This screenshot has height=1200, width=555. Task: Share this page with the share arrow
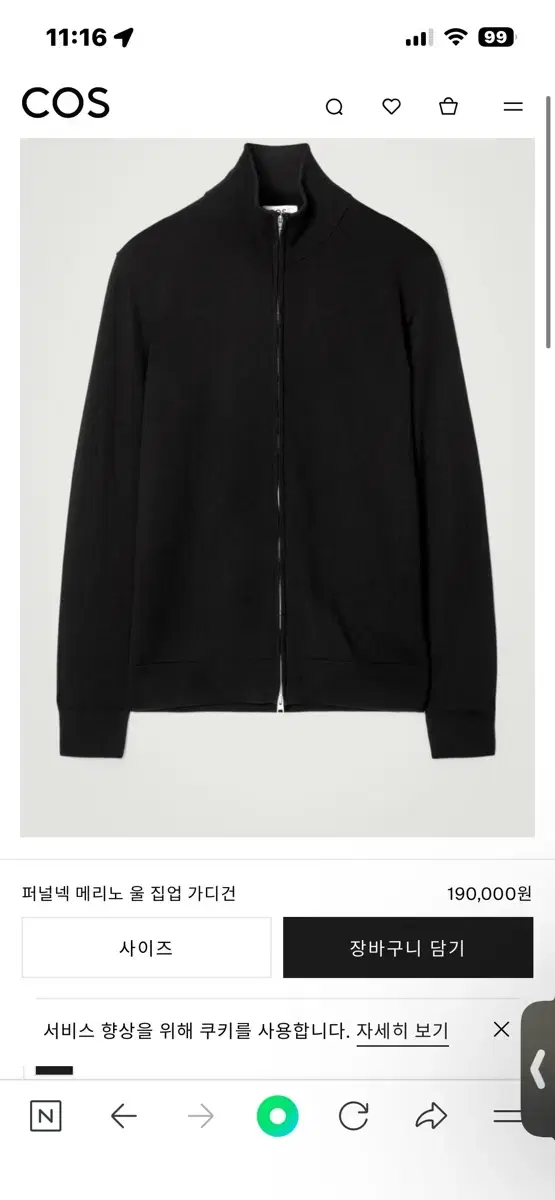430,1116
